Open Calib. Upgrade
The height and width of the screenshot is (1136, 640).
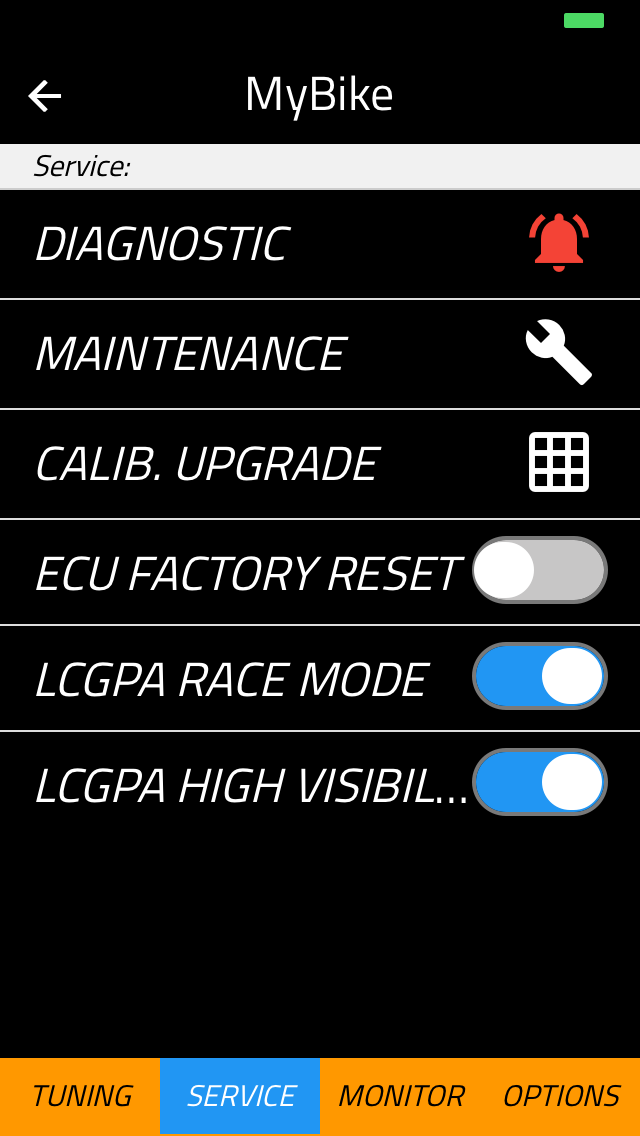click(x=320, y=464)
